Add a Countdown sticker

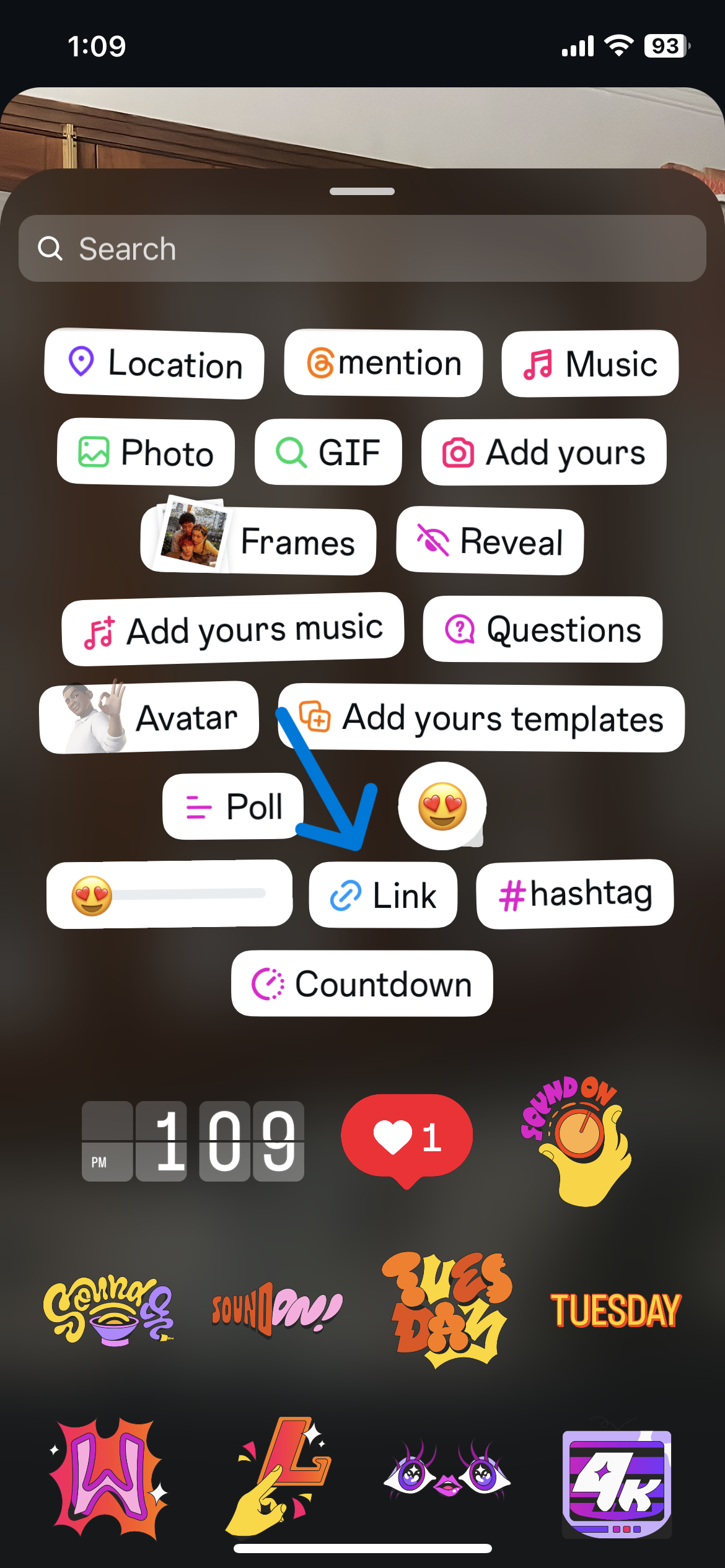(362, 983)
